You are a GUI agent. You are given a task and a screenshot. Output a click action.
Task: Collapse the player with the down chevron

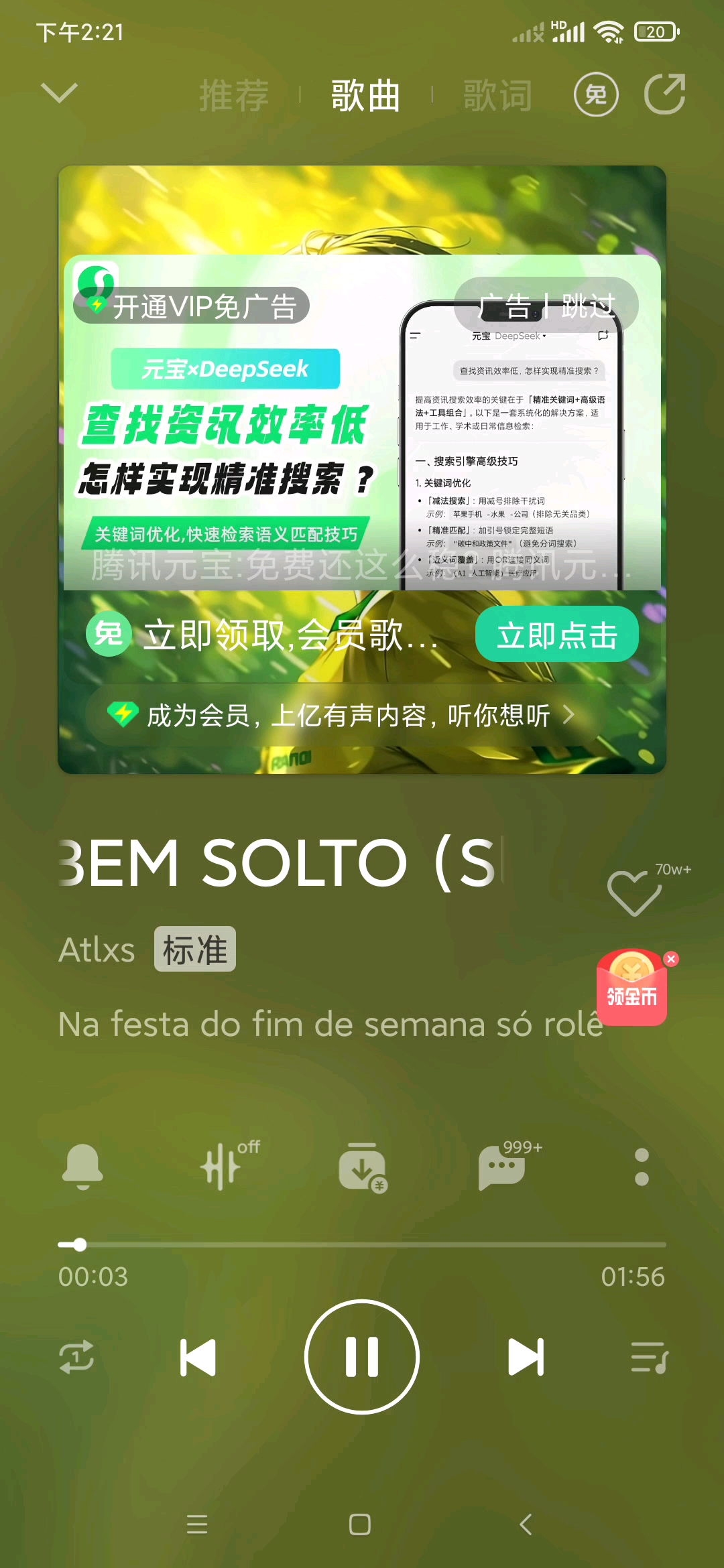coord(59,94)
